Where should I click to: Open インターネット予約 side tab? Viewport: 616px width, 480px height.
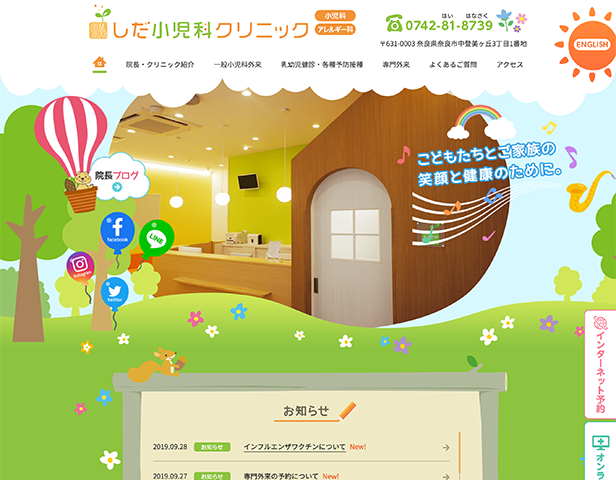(600, 365)
